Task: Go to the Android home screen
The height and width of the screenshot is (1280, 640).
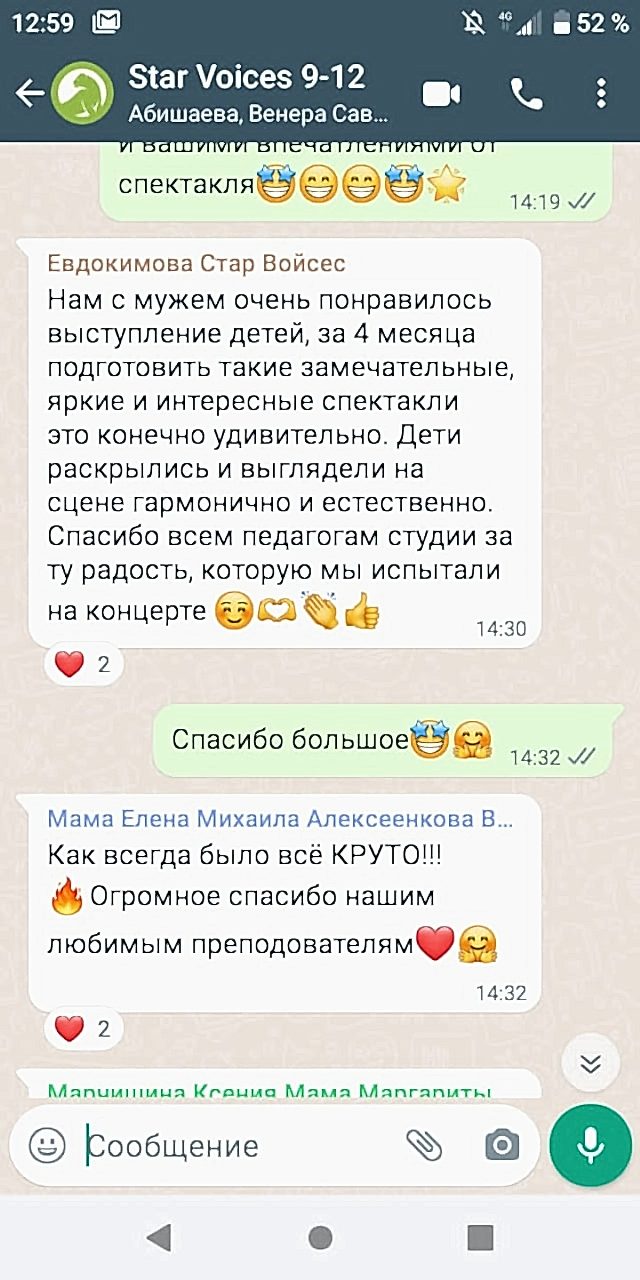Action: pos(320,1238)
